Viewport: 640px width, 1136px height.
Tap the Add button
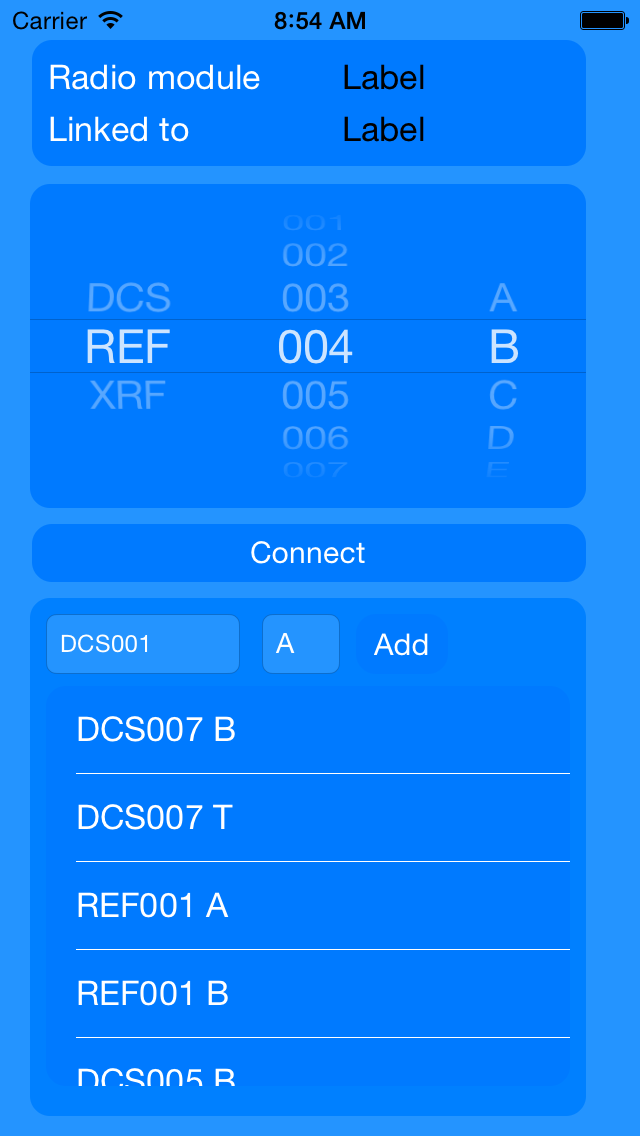(401, 645)
